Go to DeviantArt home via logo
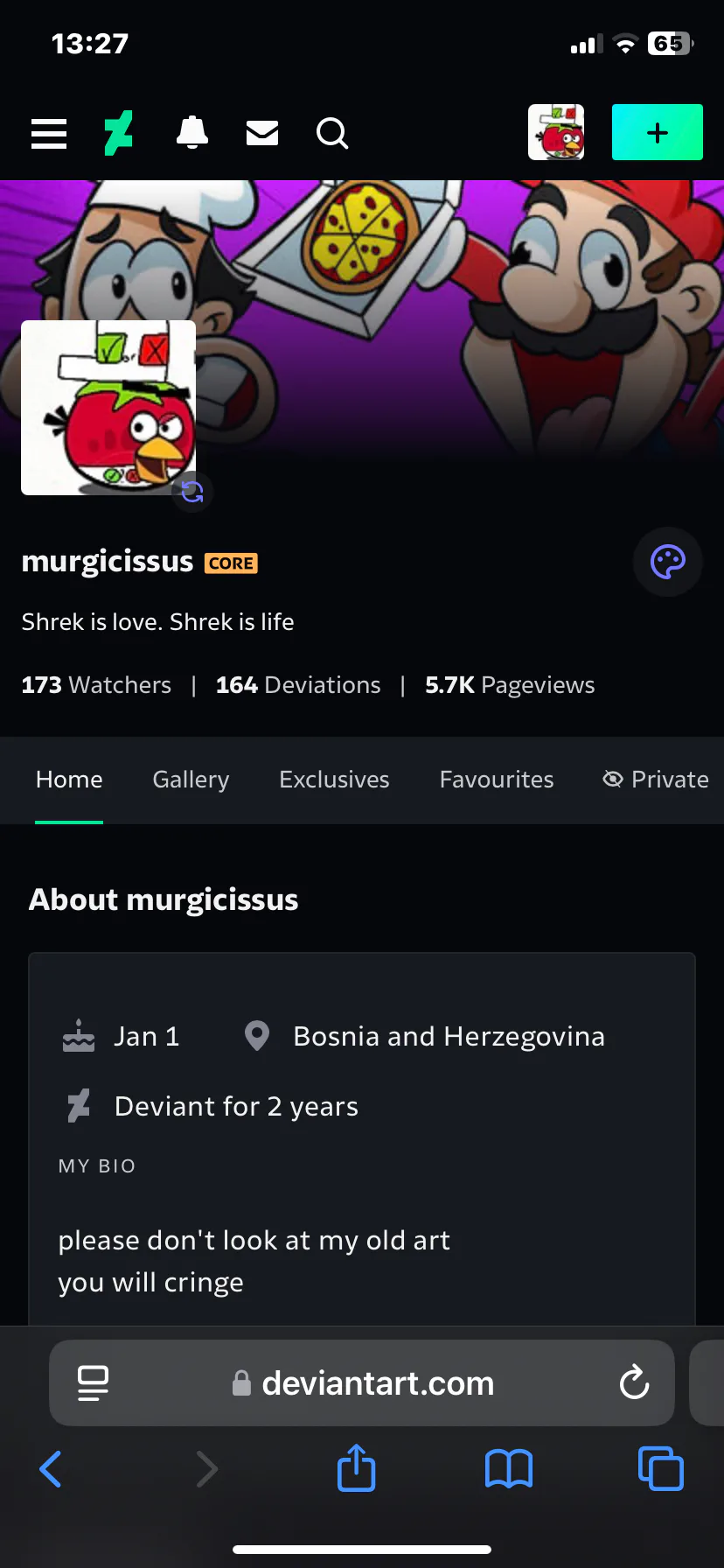 tap(119, 133)
